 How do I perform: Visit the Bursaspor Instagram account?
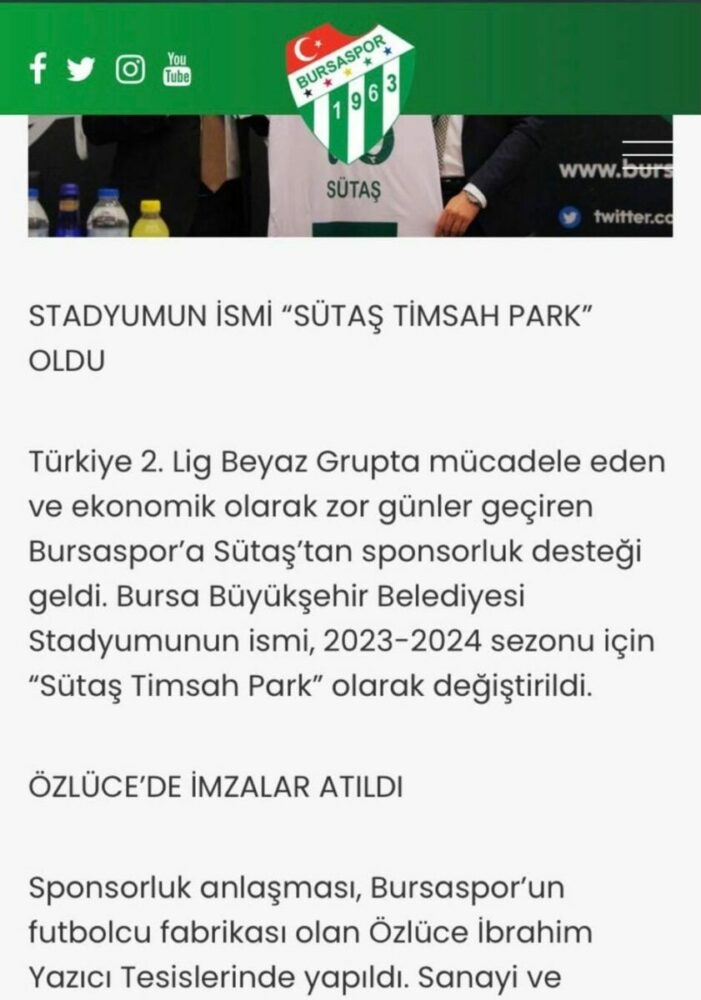click(x=130, y=69)
